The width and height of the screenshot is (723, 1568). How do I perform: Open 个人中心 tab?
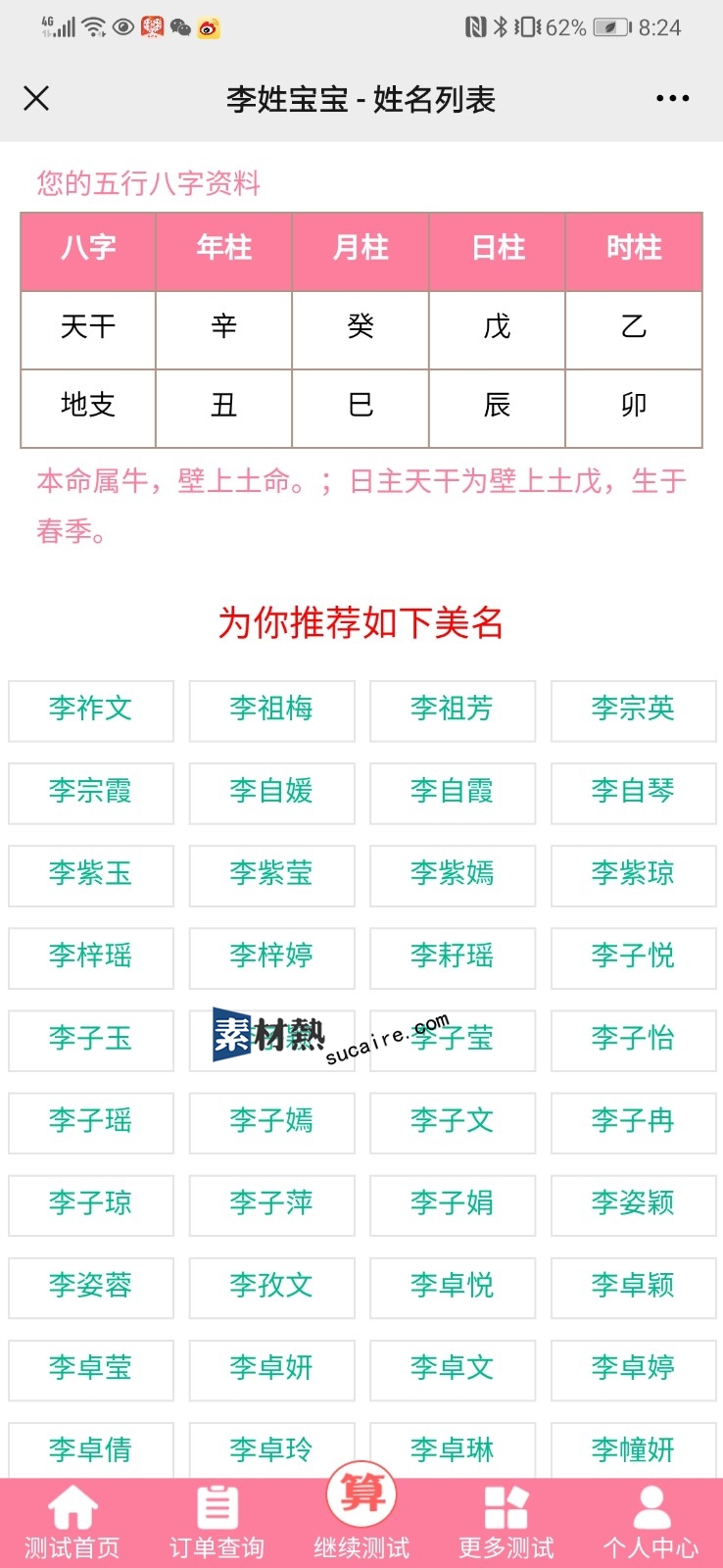[x=651, y=1522]
